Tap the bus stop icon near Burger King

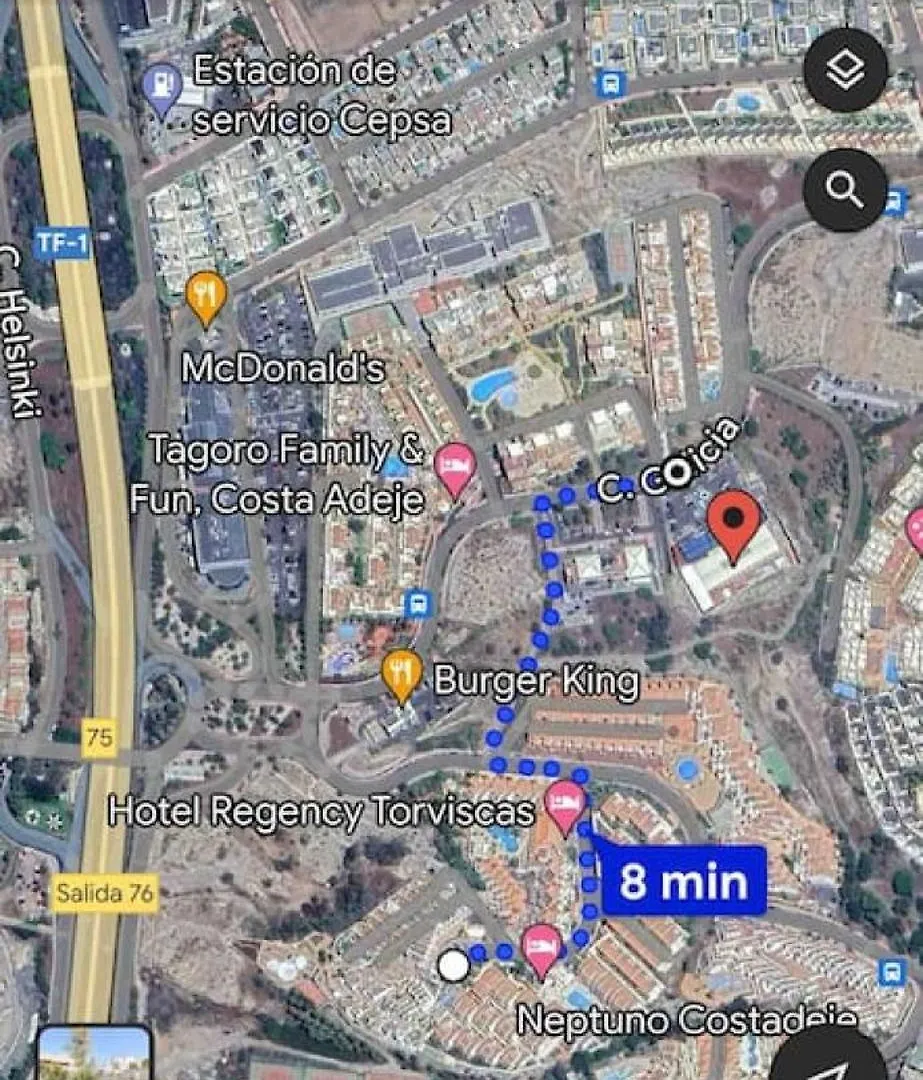[x=418, y=603]
